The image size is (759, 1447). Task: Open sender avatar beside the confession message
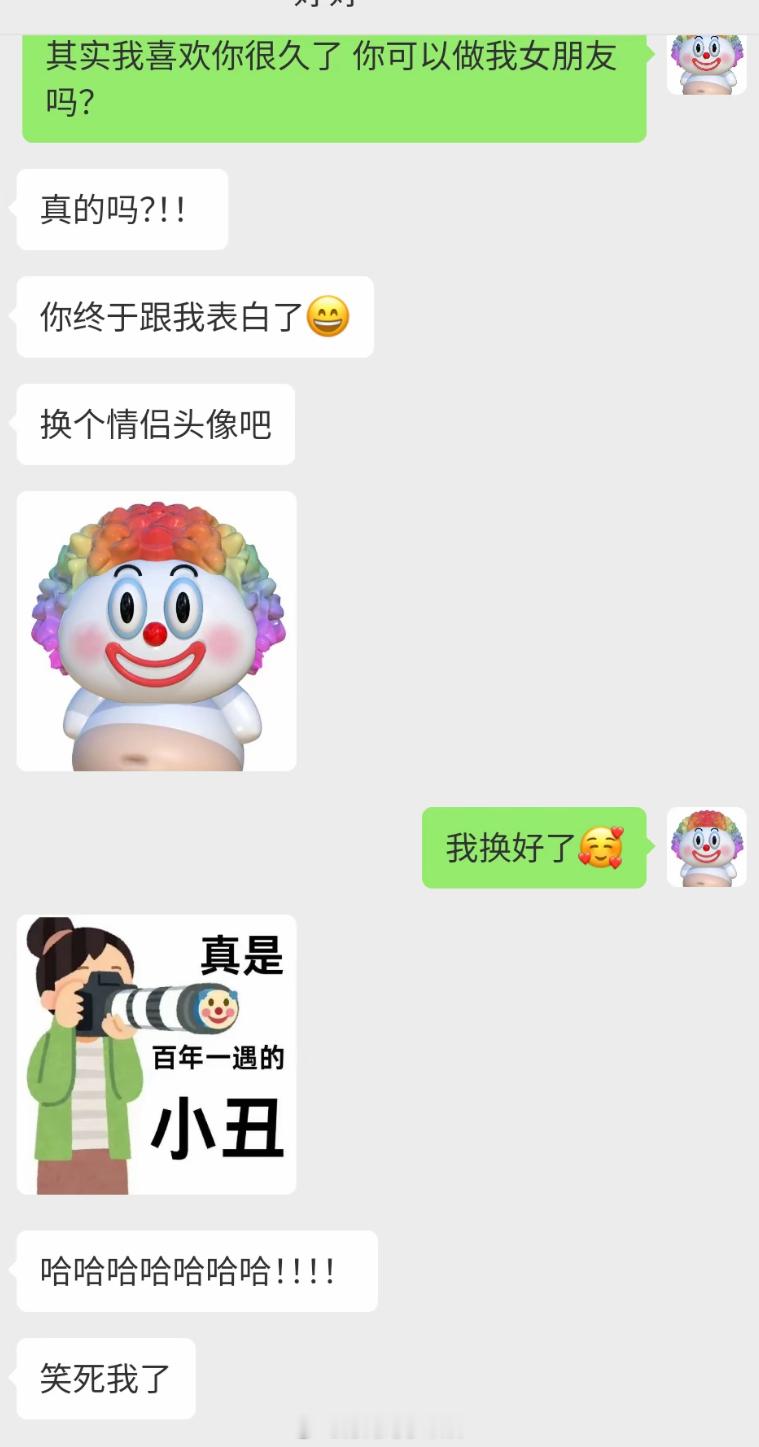coord(706,64)
